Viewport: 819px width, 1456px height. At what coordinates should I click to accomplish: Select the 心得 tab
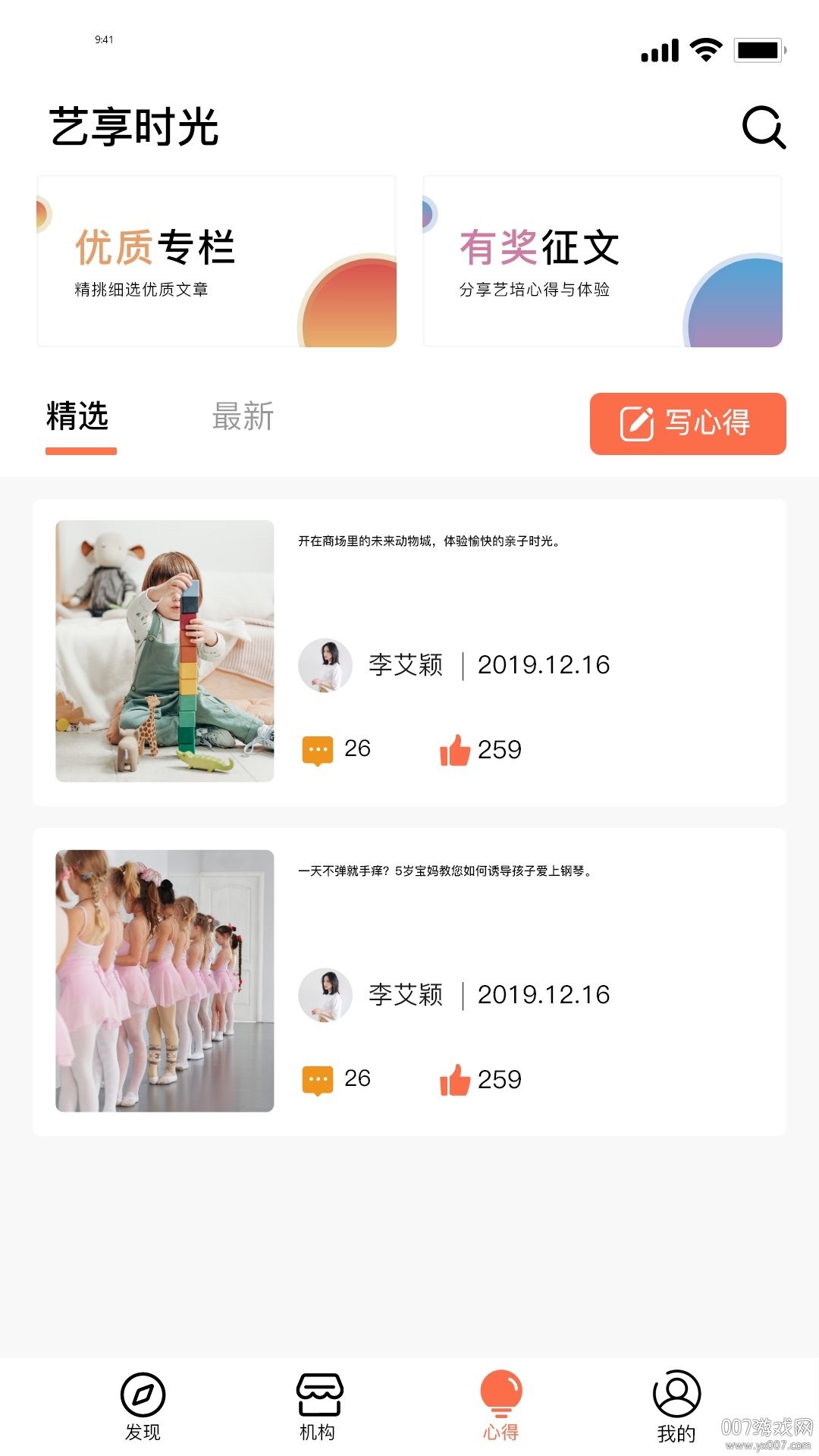500,1406
